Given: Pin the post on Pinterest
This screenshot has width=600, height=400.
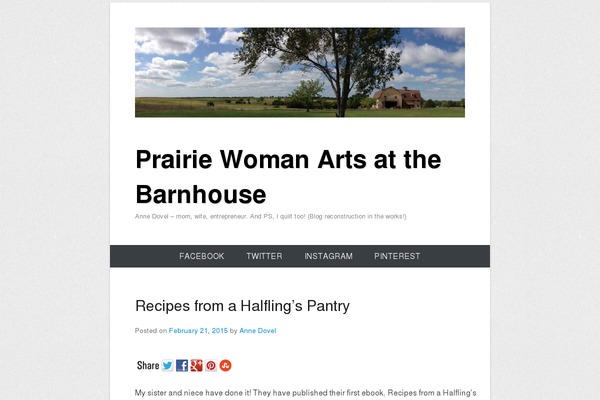Looking at the screenshot, I should tap(211, 366).
